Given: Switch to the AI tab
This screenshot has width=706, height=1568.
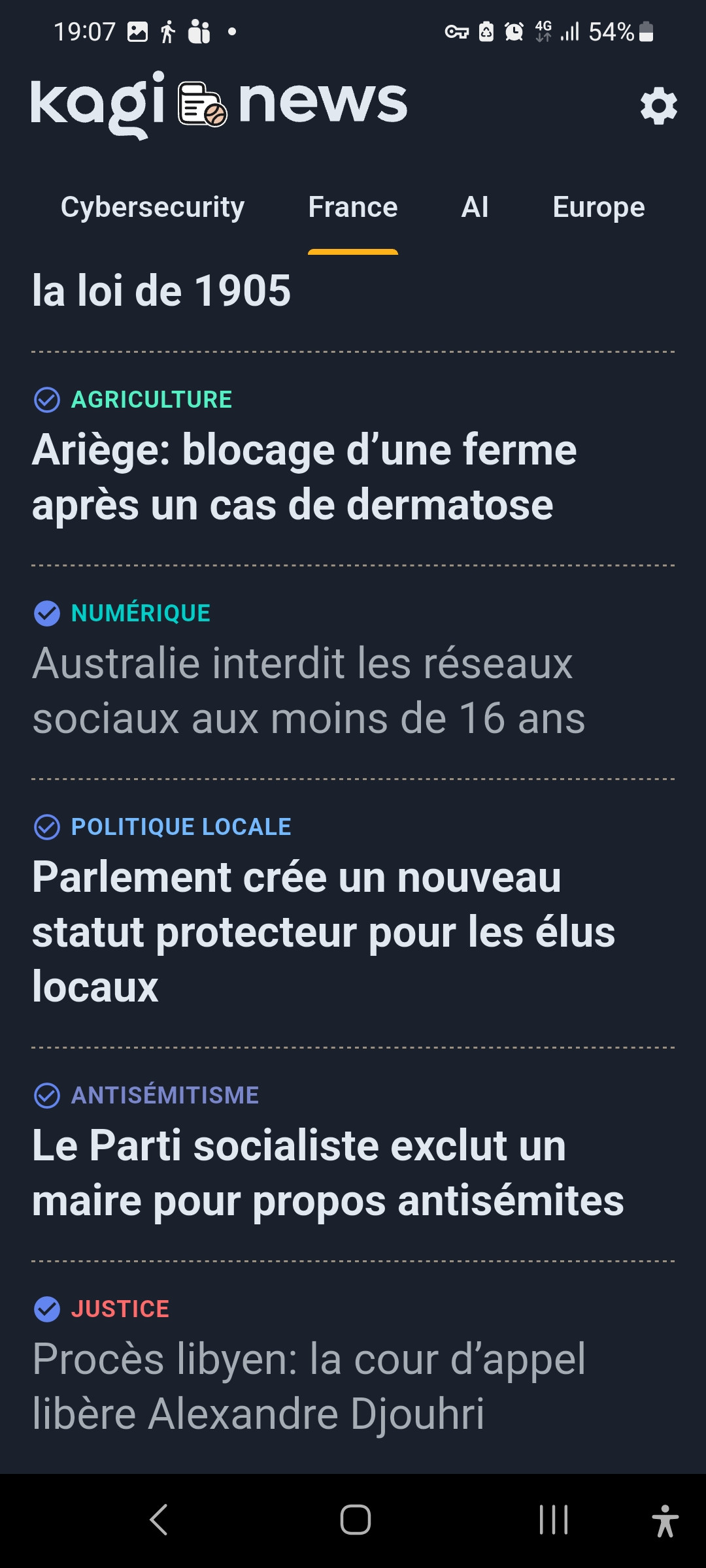Looking at the screenshot, I should click(x=475, y=208).
